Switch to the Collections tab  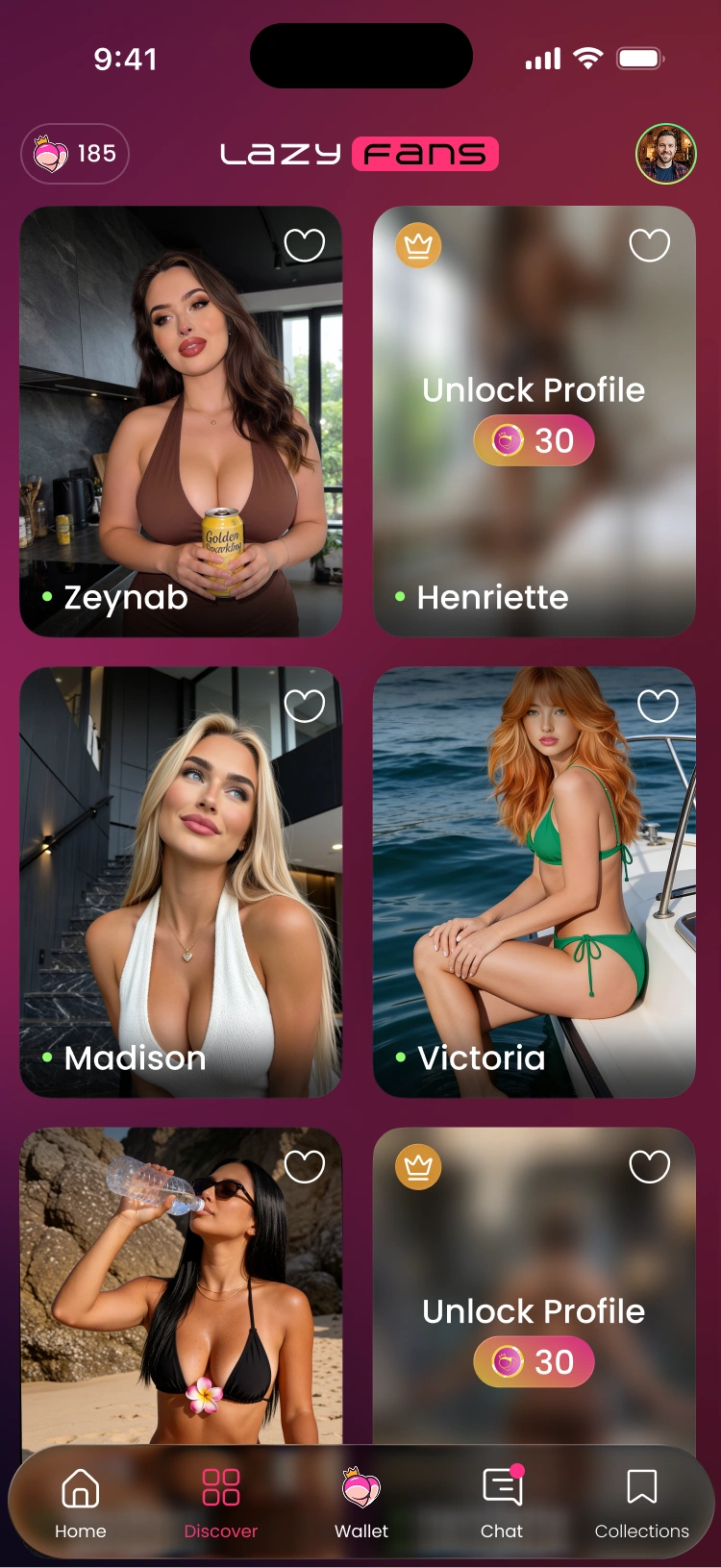point(642,1504)
